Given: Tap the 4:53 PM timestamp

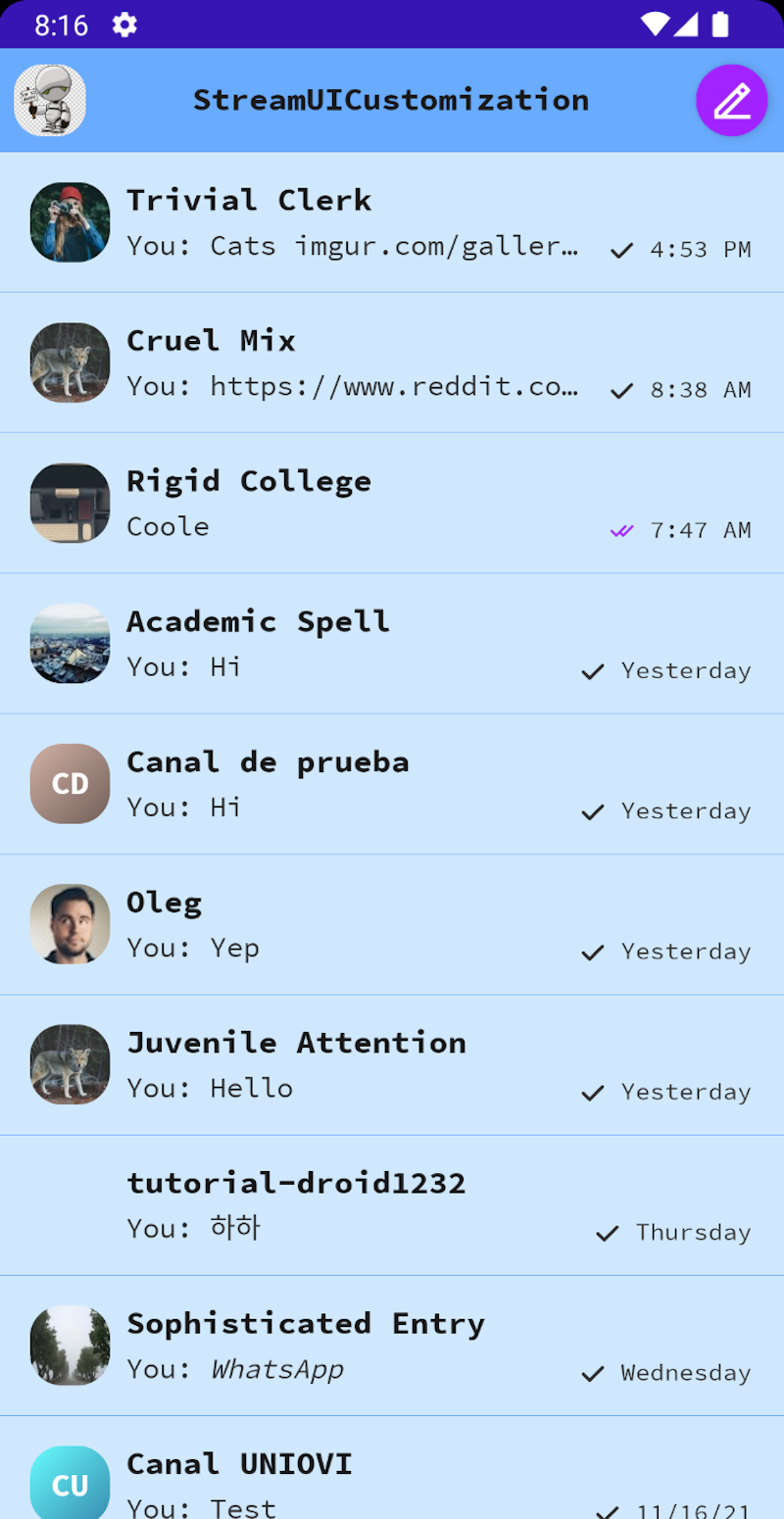Looking at the screenshot, I should (701, 250).
